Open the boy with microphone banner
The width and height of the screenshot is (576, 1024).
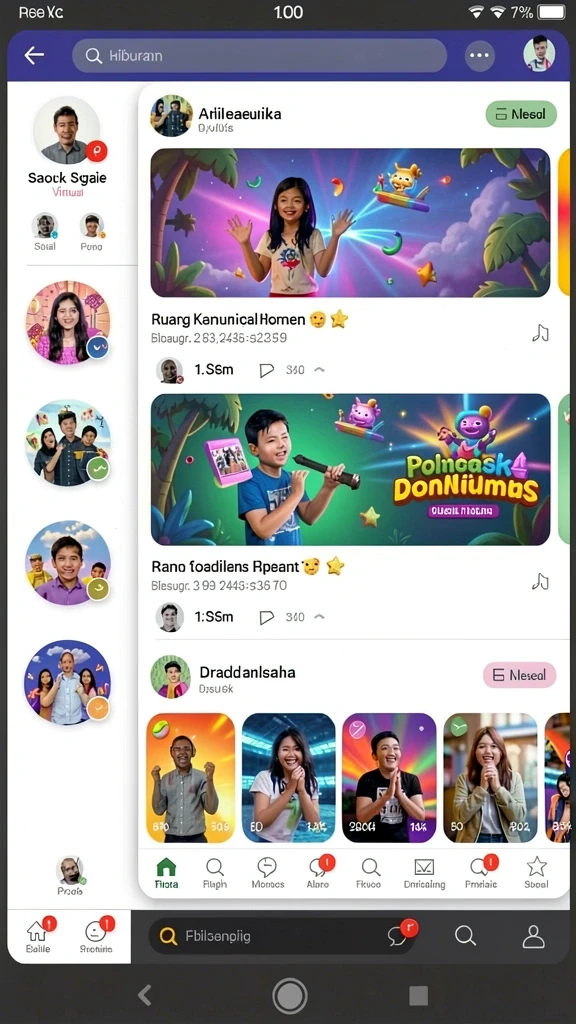pyautogui.click(x=350, y=469)
